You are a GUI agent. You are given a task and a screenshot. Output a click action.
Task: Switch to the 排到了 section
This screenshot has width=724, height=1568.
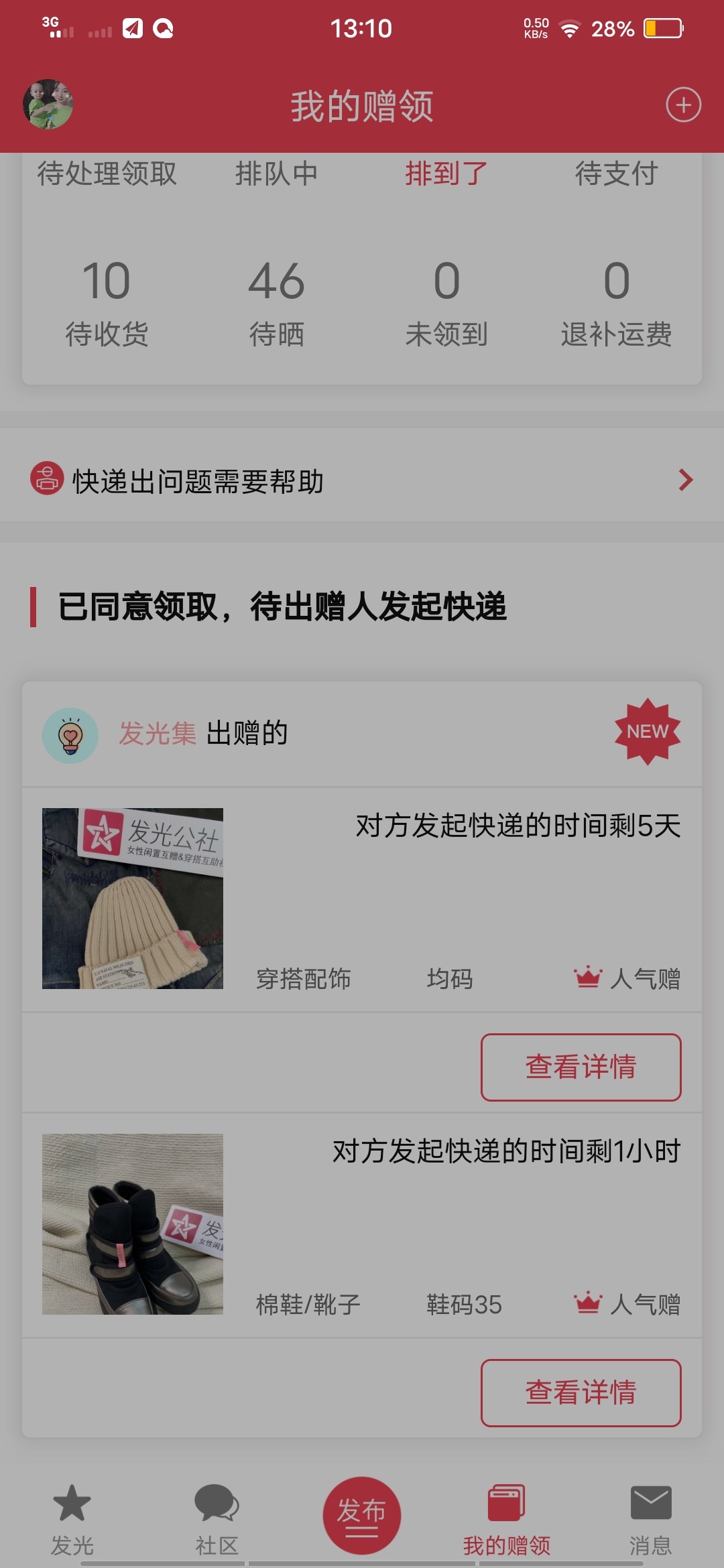[x=446, y=173]
